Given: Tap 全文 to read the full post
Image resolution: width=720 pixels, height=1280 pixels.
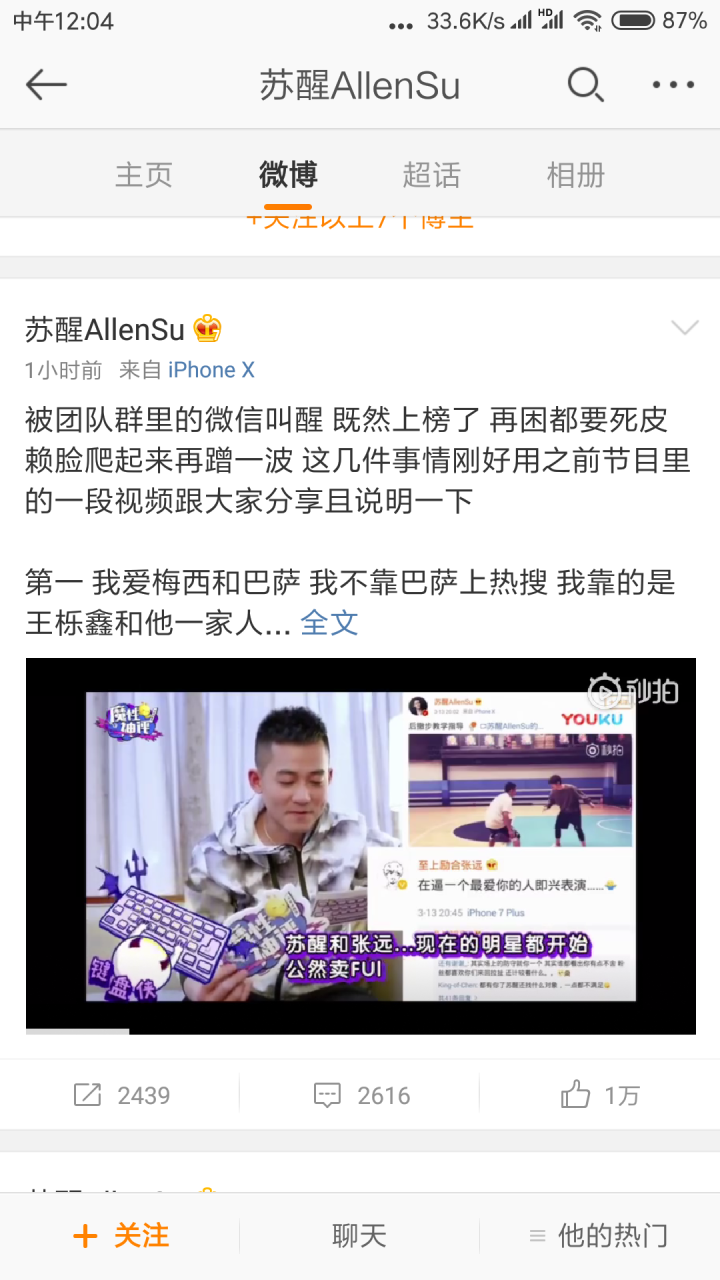Looking at the screenshot, I should click(329, 623).
